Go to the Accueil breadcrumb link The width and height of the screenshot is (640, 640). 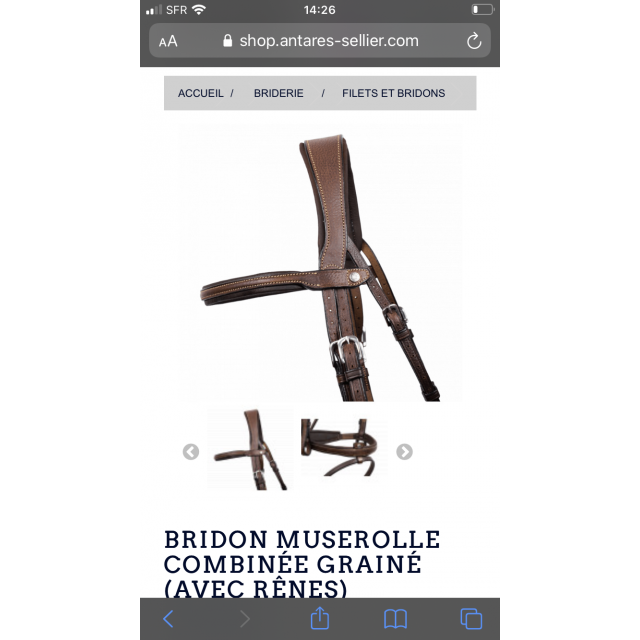click(x=200, y=93)
